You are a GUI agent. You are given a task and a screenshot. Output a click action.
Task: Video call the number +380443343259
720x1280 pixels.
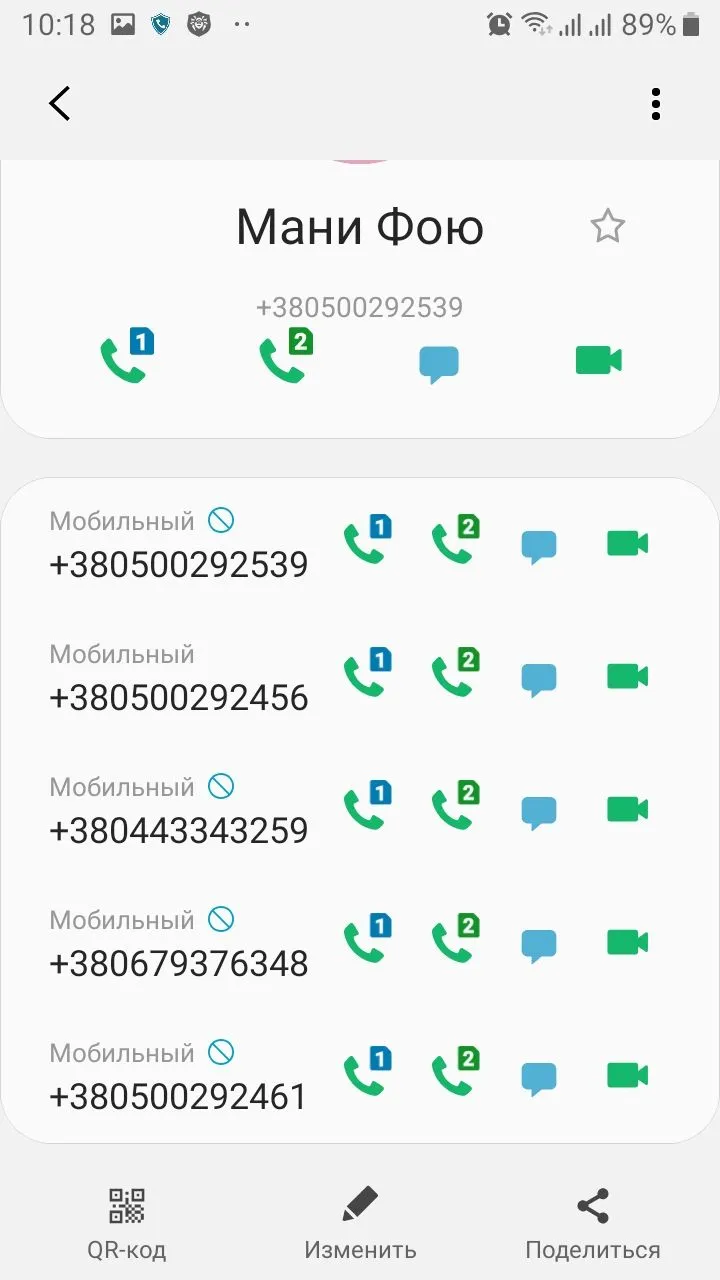[x=627, y=808]
